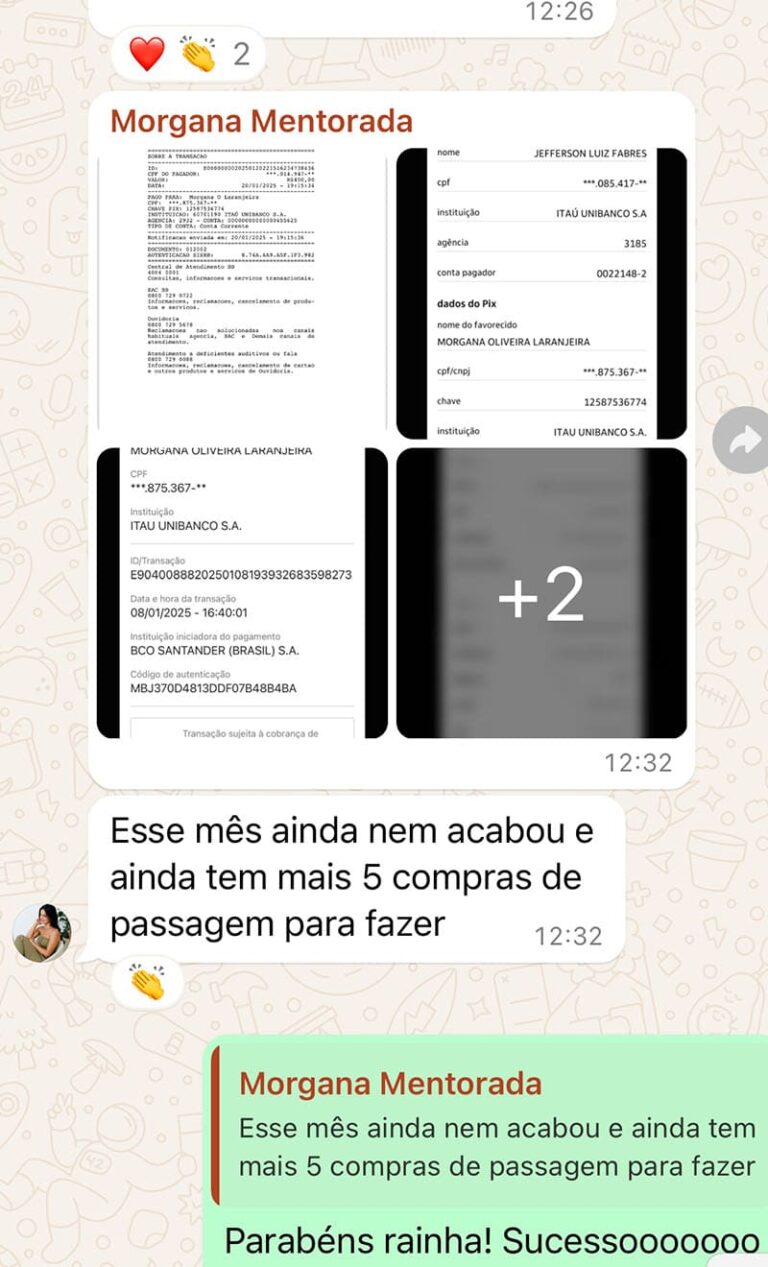
Task: Open the Pix receipt from Jefferson Luiz Fabres
Action: [541, 293]
